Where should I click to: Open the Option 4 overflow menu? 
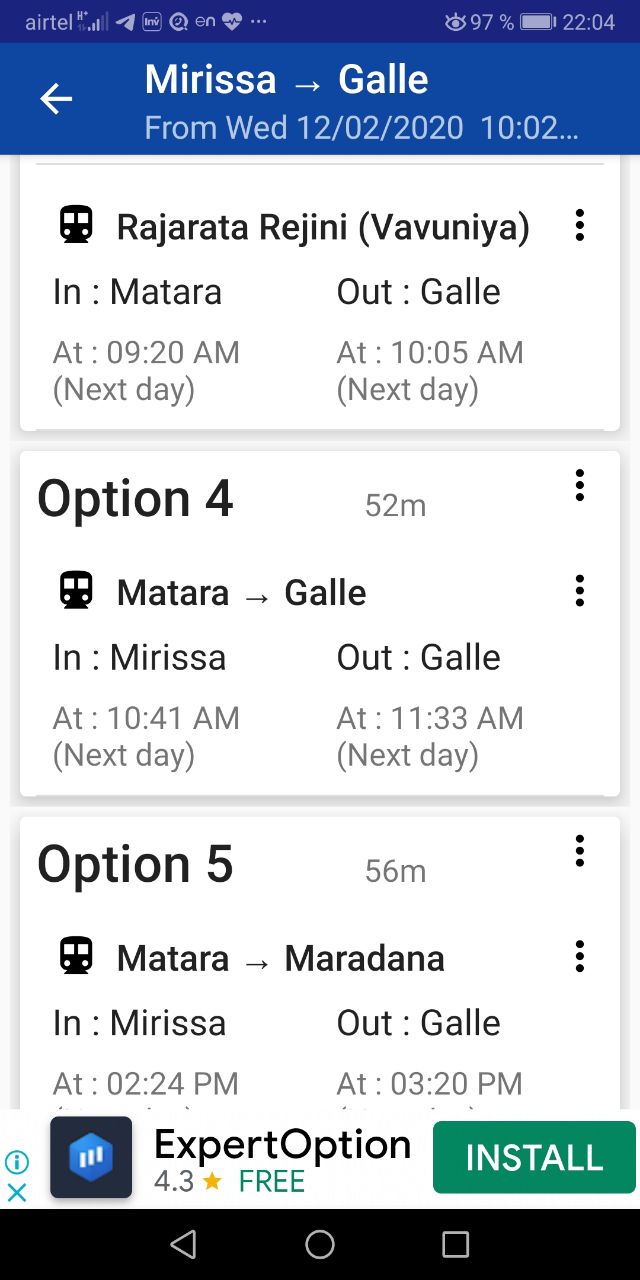pyautogui.click(x=579, y=485)
